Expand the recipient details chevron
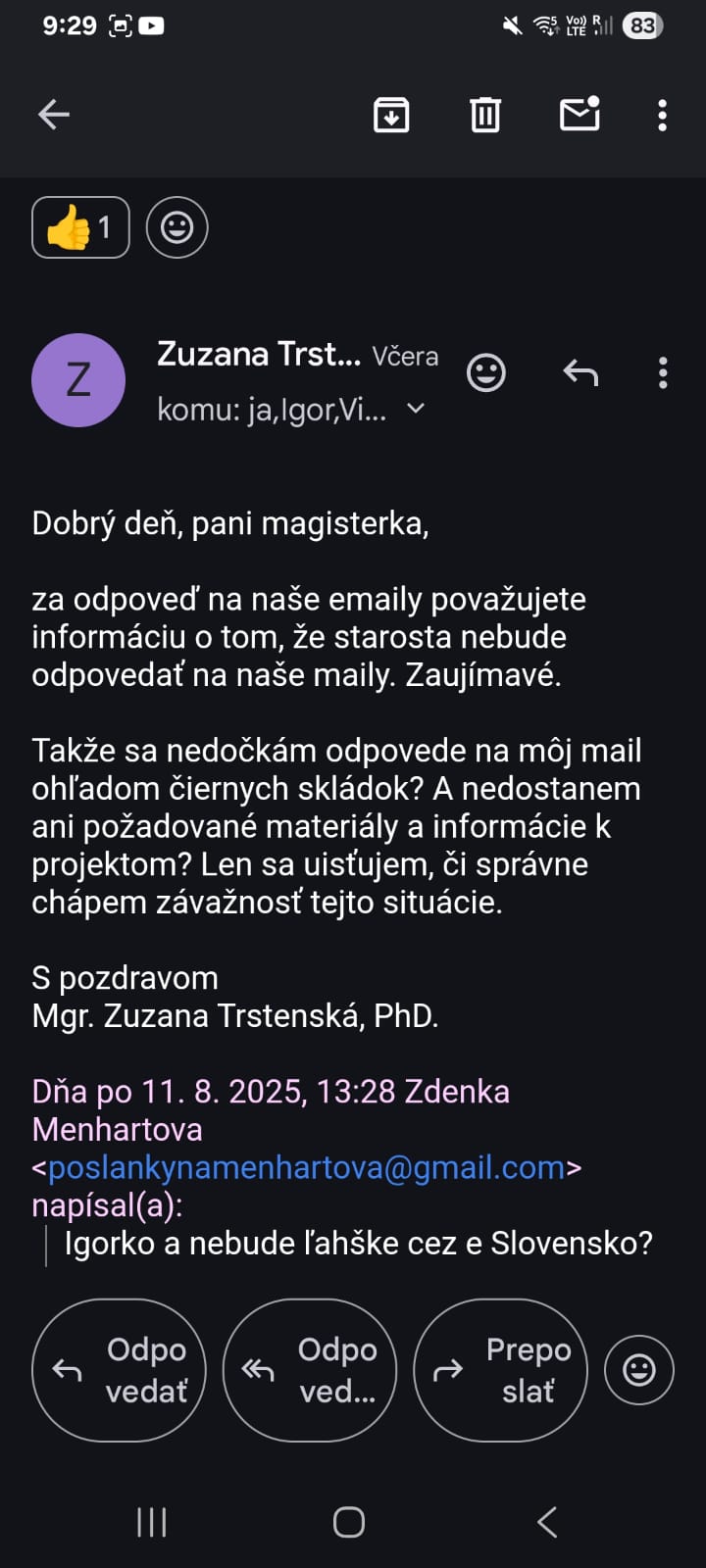Viewport: 706px width, 1568px height. point(416,409)
